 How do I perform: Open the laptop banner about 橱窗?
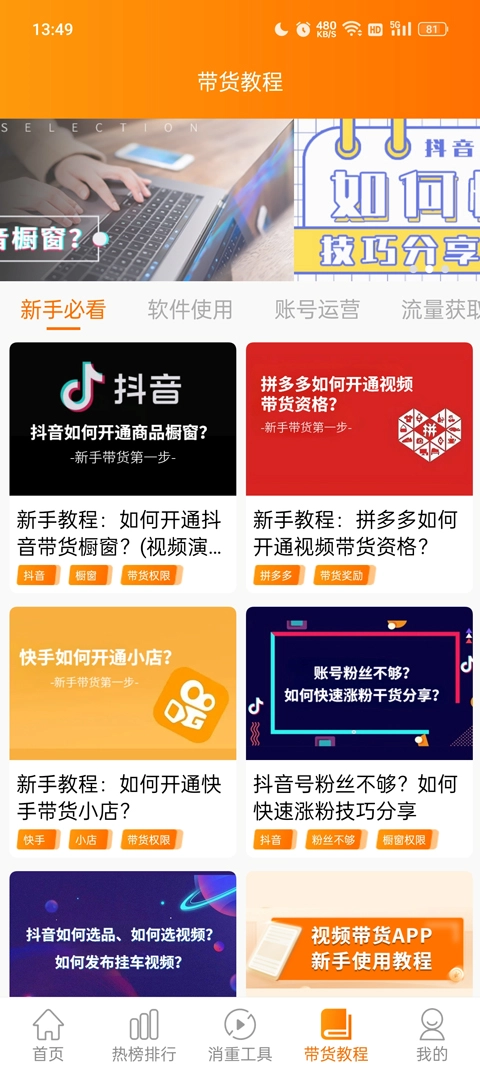pyautogui.click(x=147, y=200)
